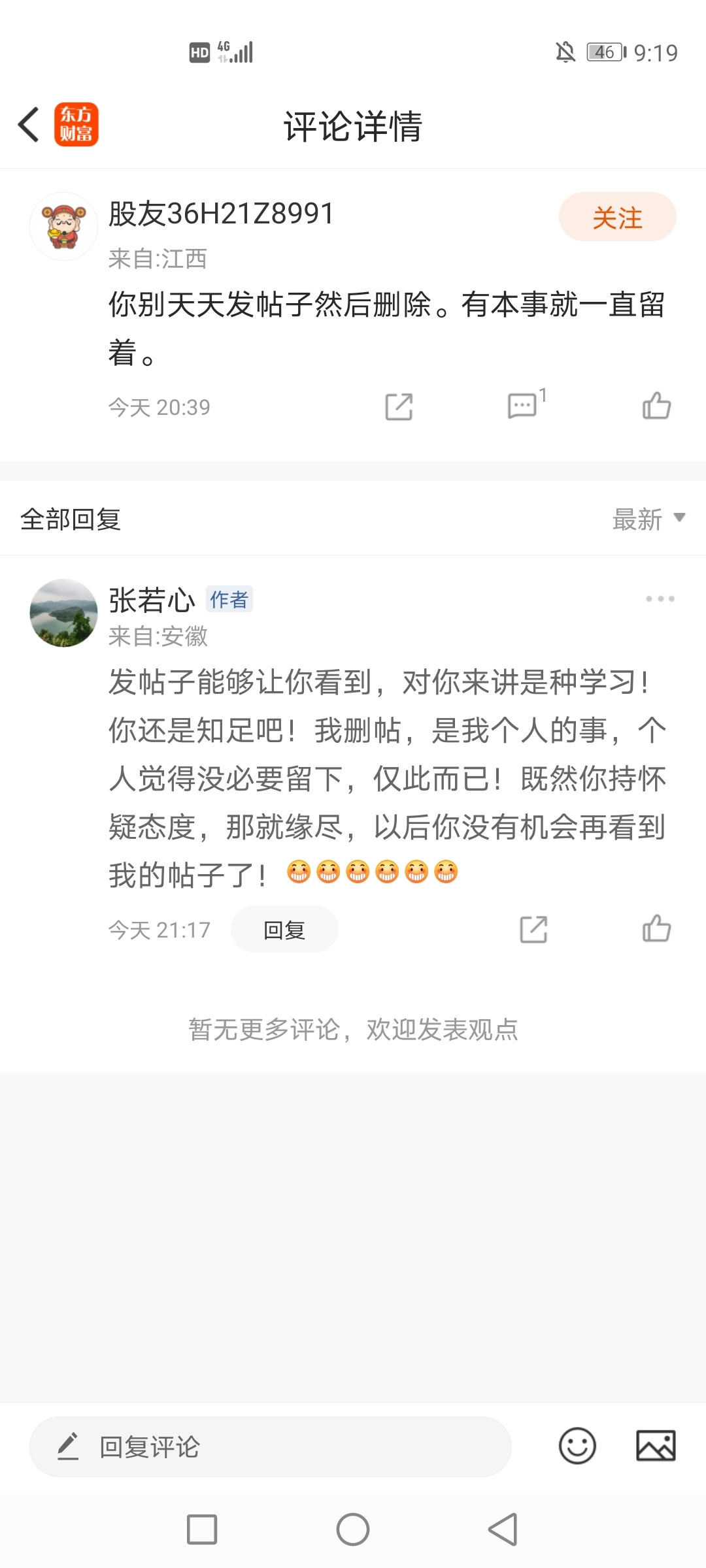Share the comment posted at 20:39
706x1568 pixels.
(399, 406)
